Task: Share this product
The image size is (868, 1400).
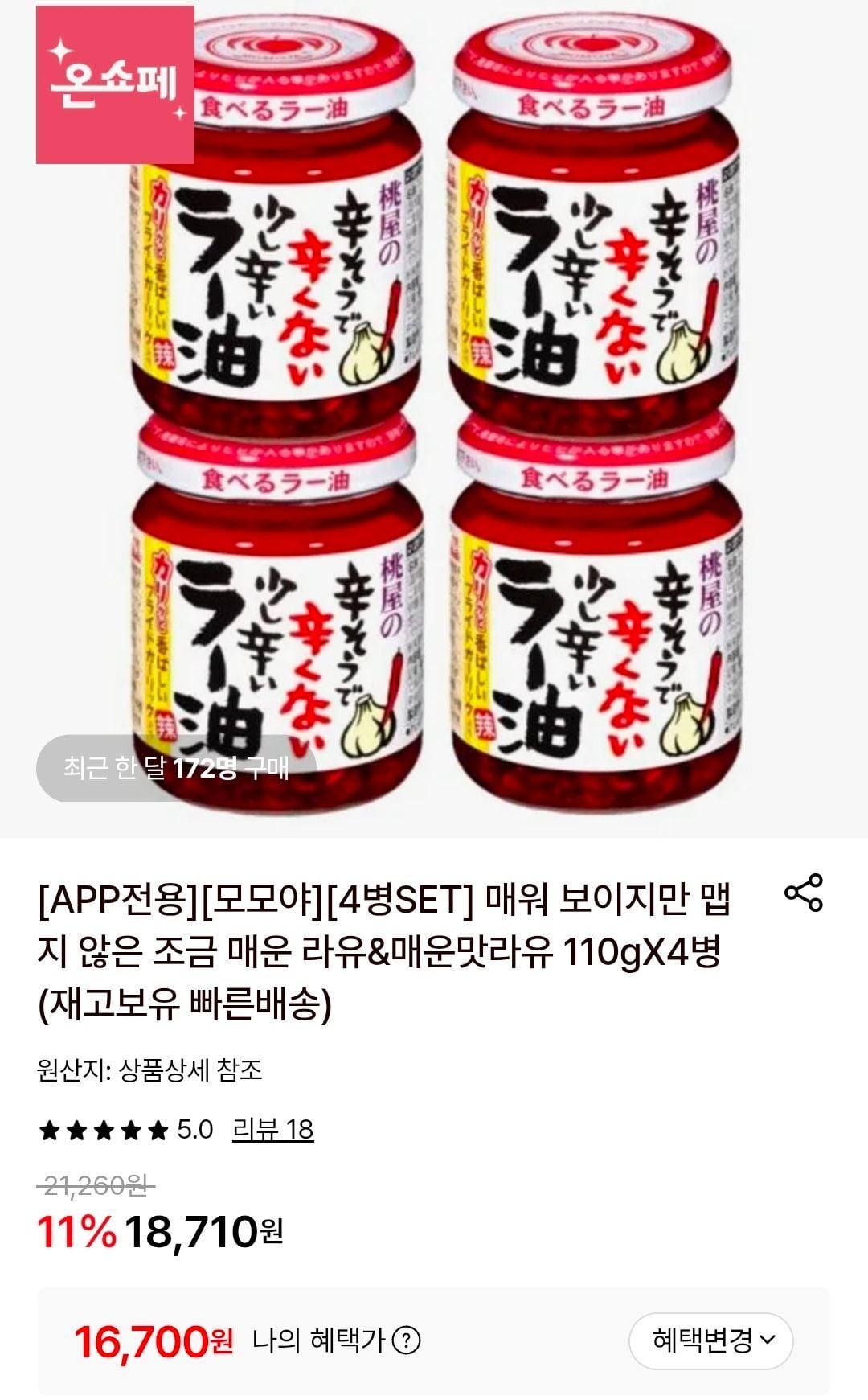Action: point(803,893)
